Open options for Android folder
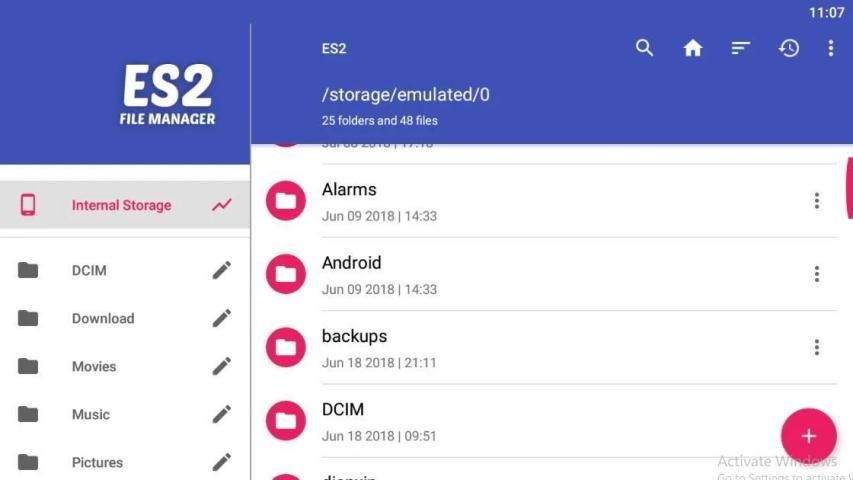Image resolution: width=853 pixels, height=480 pixels. 816,274
